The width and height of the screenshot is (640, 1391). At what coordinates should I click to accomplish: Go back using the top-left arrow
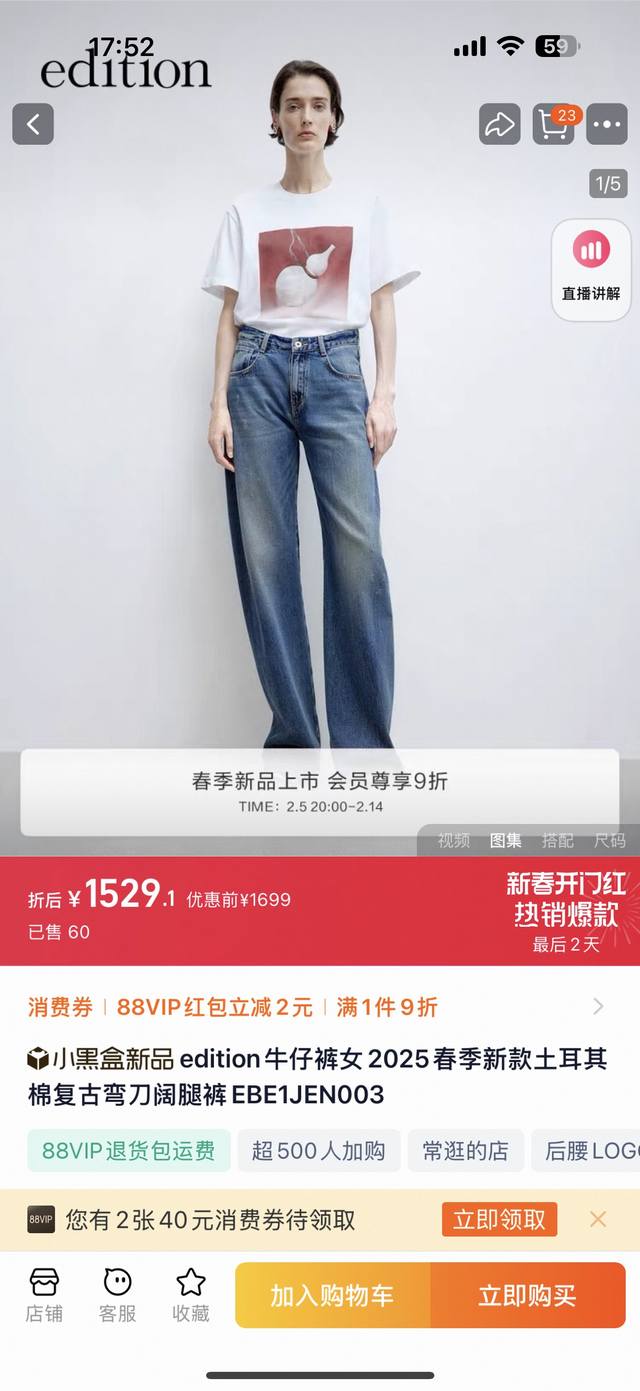pos(33,124)
